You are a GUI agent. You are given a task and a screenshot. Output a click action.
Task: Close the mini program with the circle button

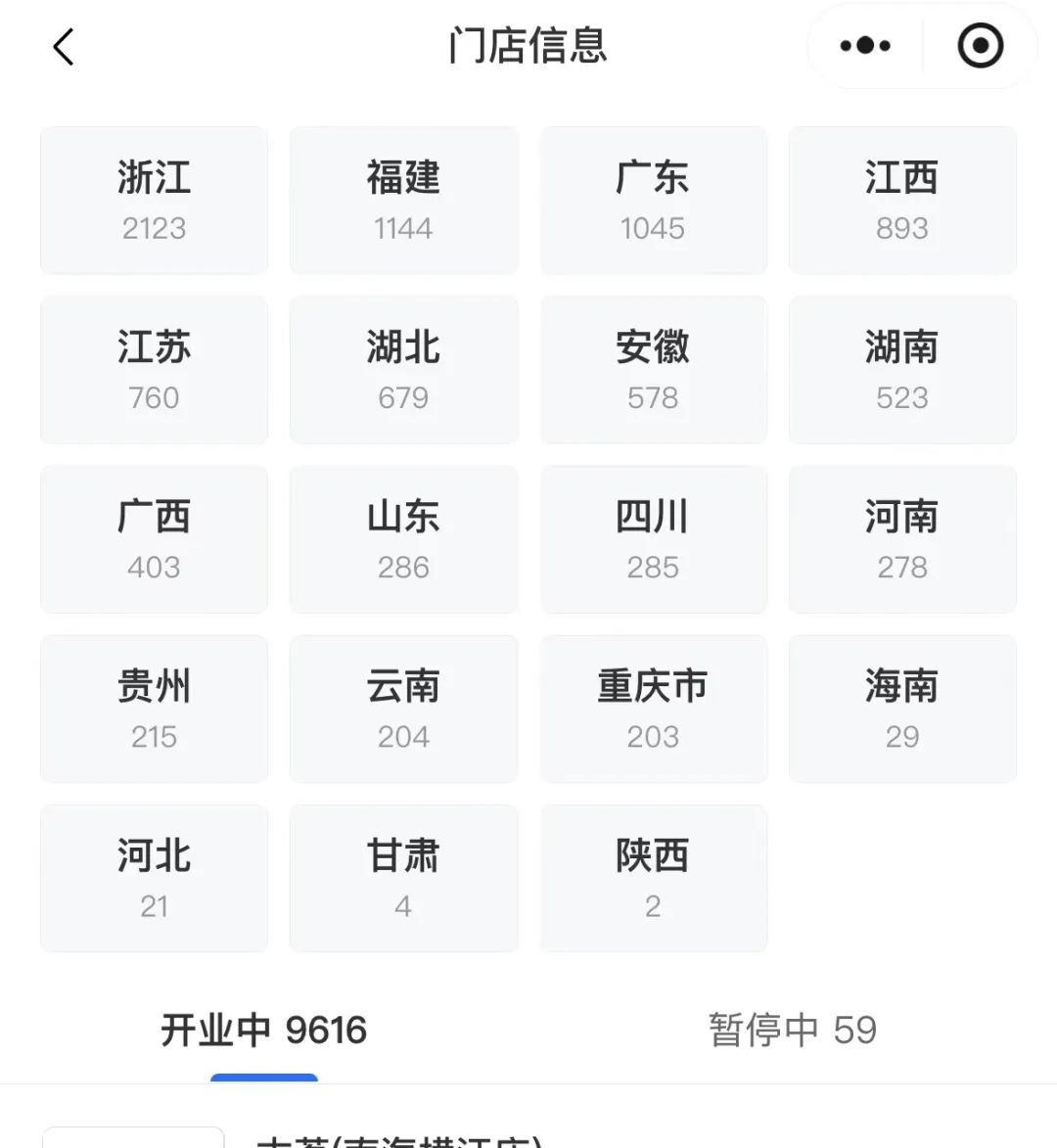(x=980, y=46)
